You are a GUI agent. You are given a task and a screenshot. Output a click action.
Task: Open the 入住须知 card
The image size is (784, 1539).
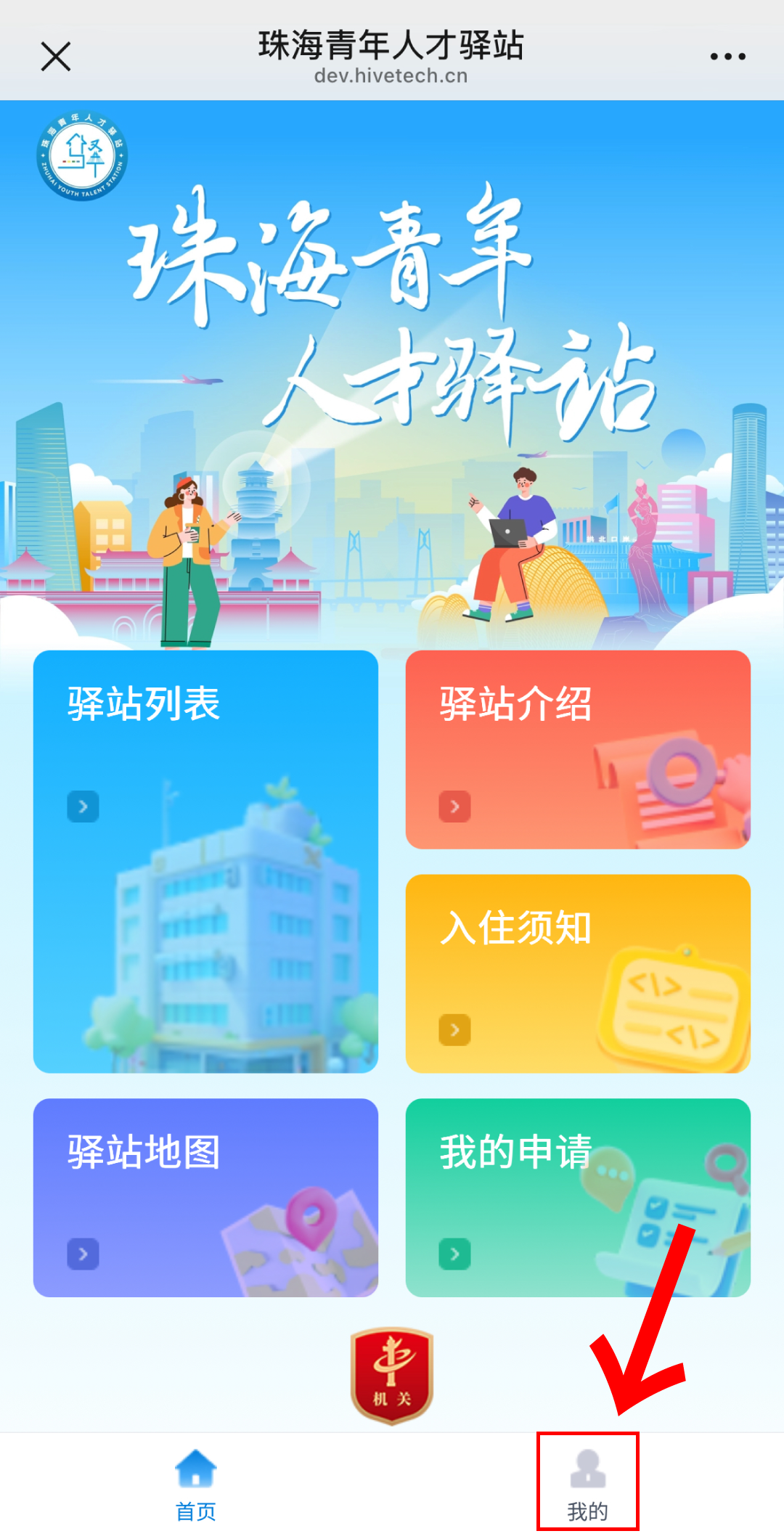(x=577, y=973)
